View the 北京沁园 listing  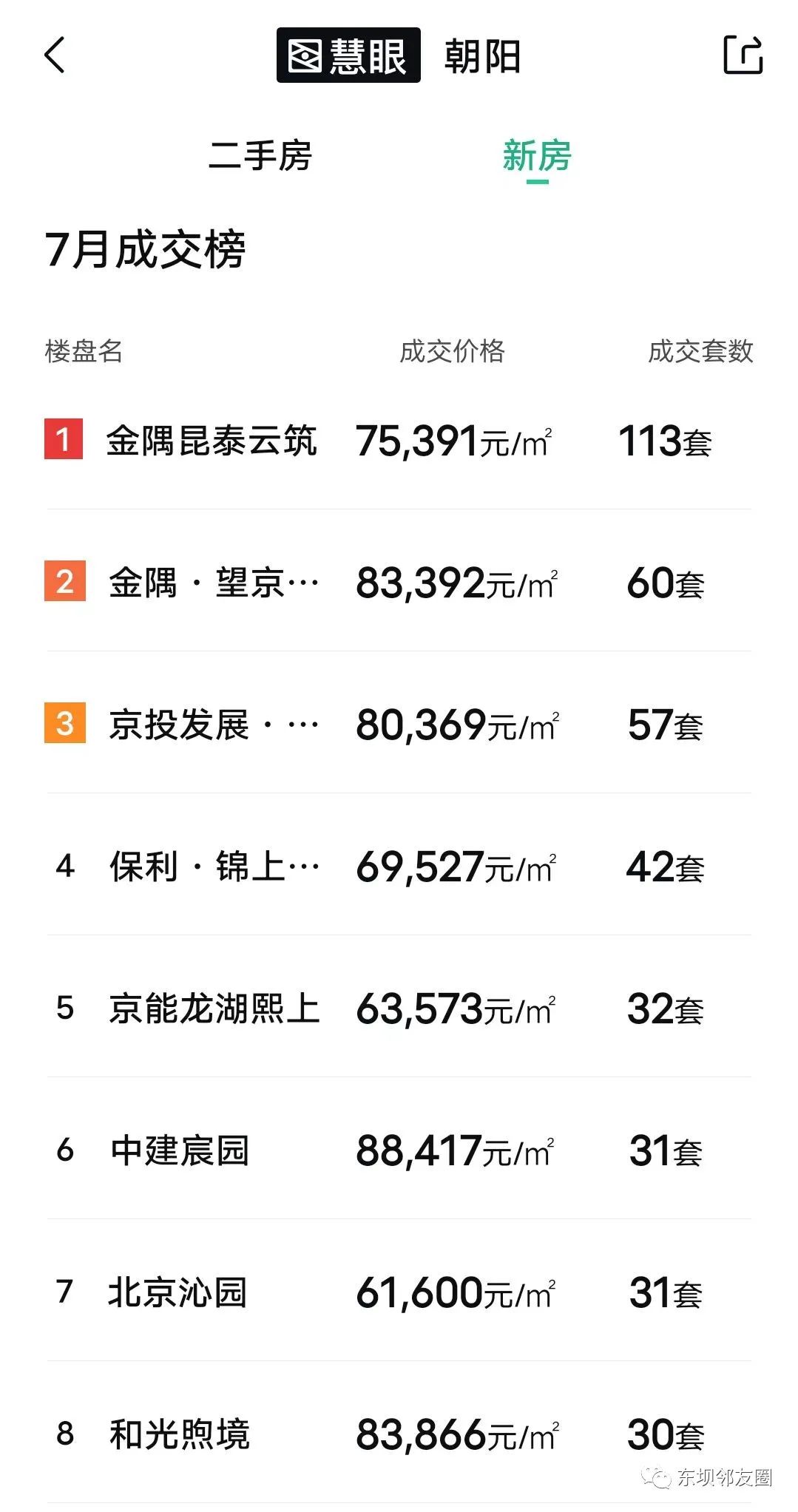point(177,1292)
